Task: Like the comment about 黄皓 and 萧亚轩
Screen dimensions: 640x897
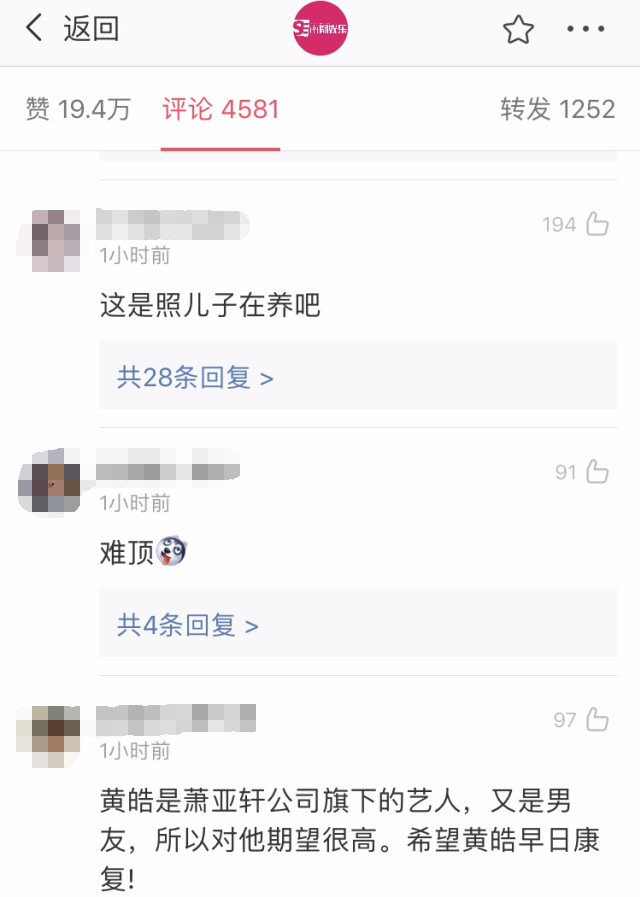Action: pyautogui.click(x=597, y=720)
